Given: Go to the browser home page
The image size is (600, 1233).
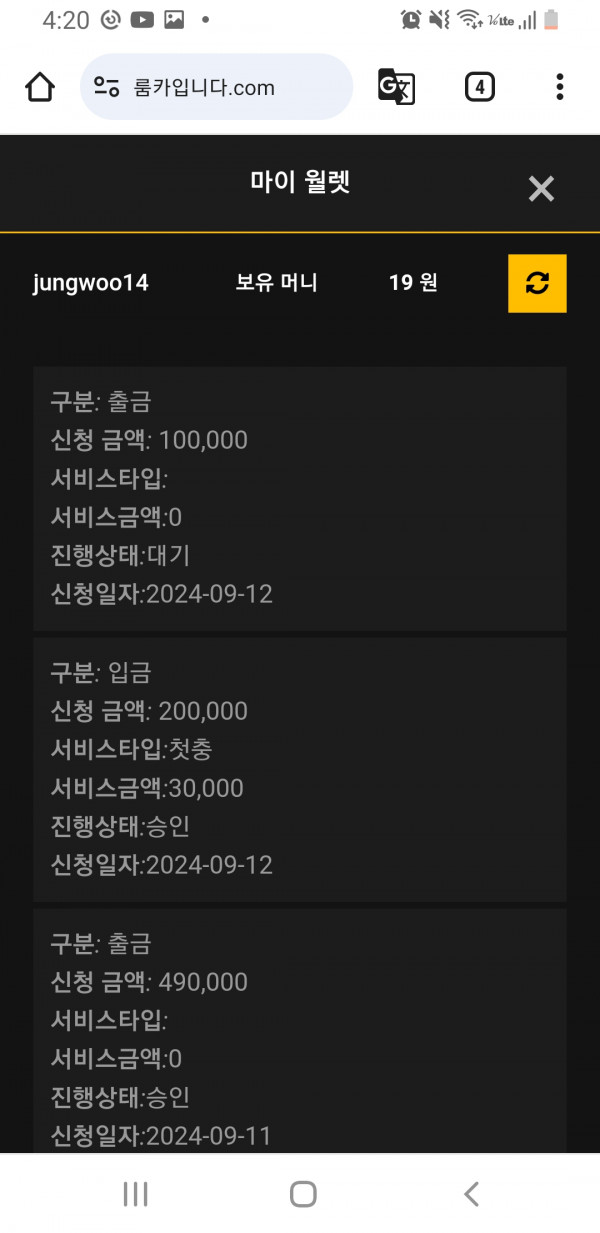Looking at the screenshot, I should click(40, 87).
